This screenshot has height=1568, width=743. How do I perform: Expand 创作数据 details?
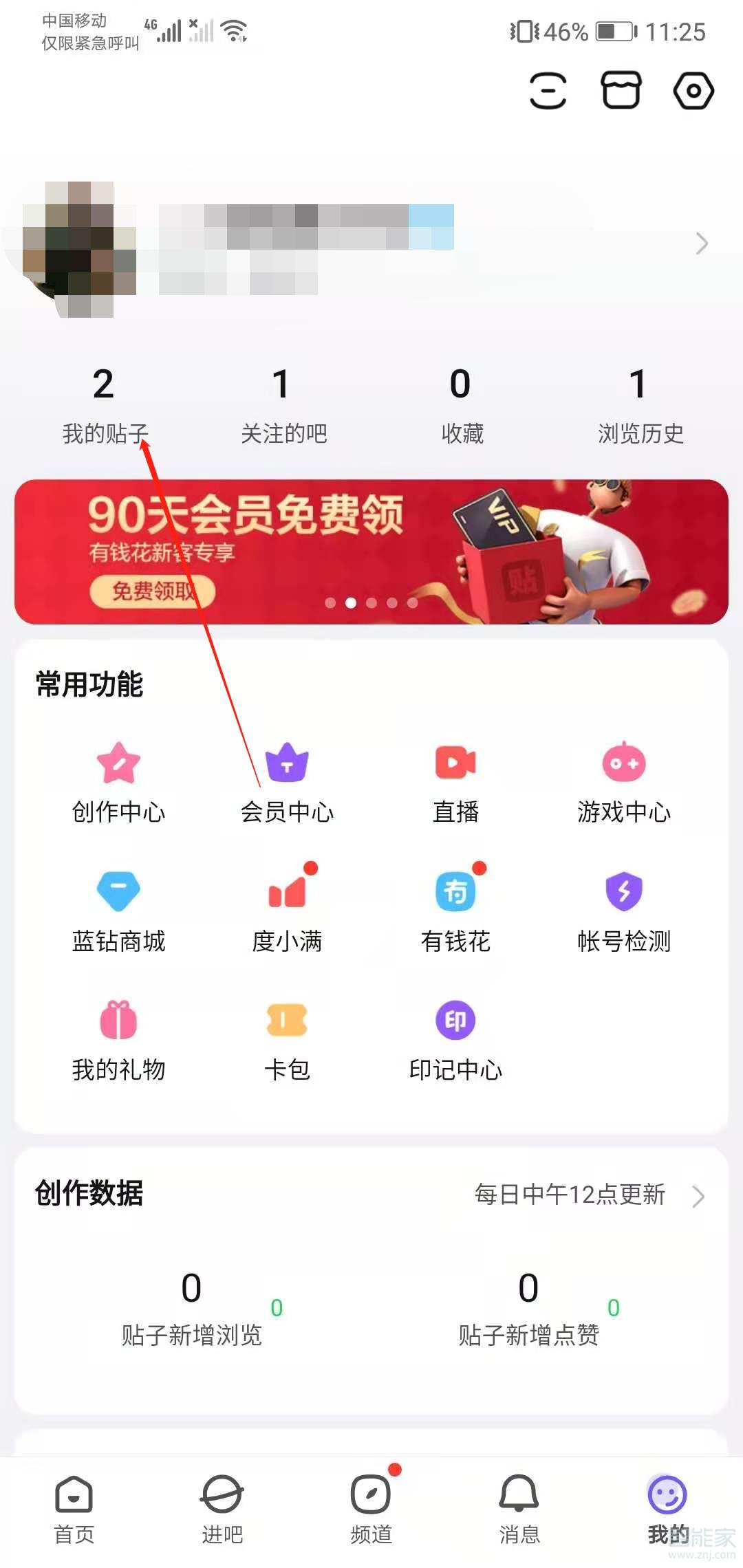(698, 1197)
